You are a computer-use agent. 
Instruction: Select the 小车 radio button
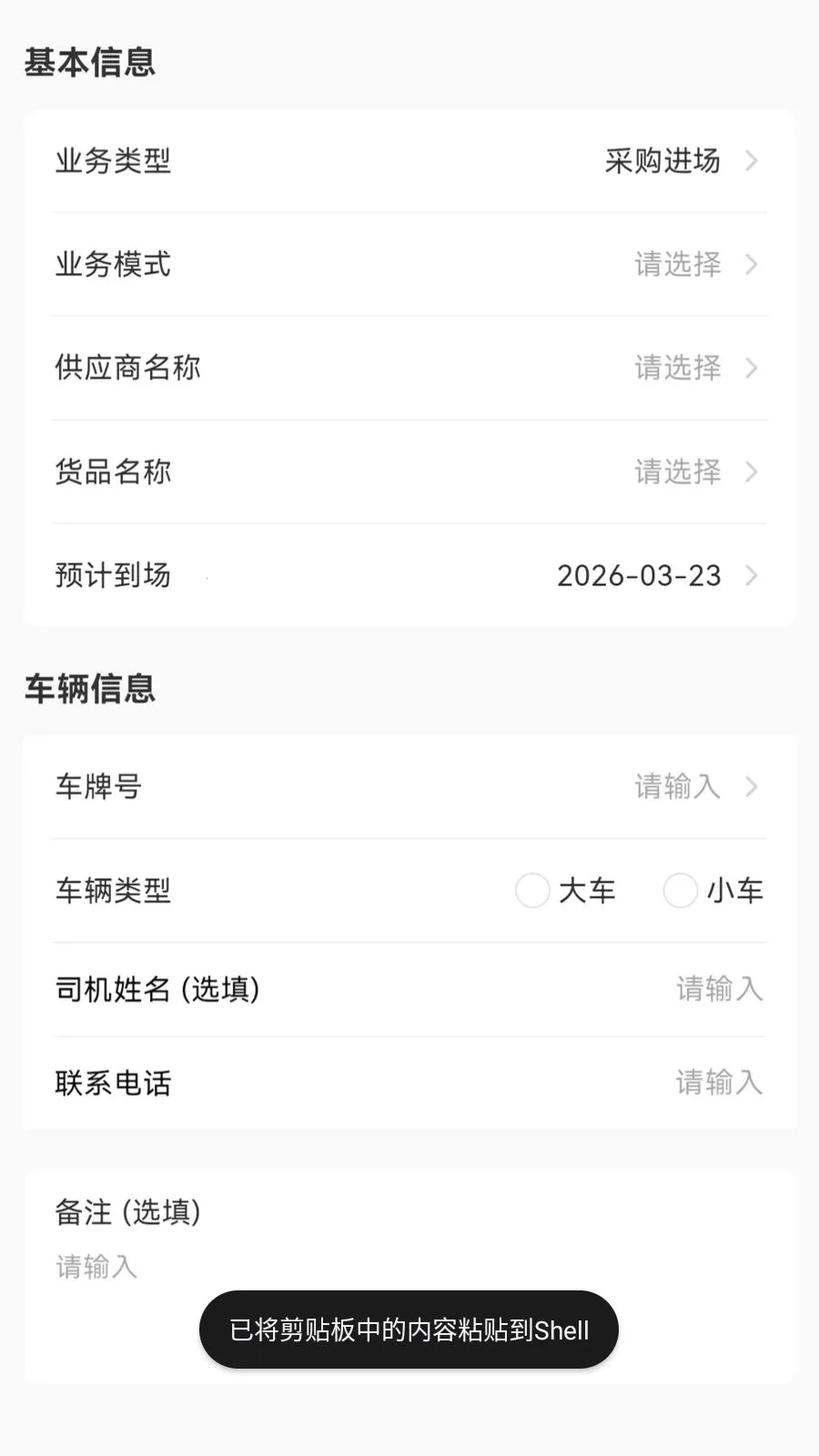point(681,891)
